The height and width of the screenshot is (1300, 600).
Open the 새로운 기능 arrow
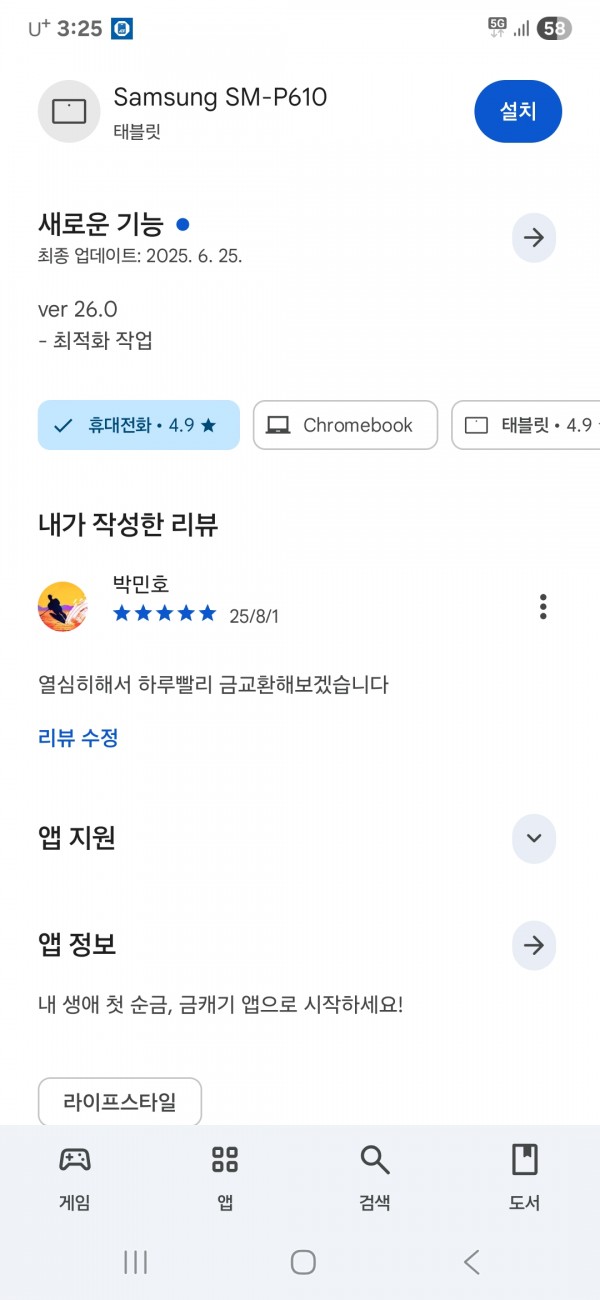click(x=534, y=238)
